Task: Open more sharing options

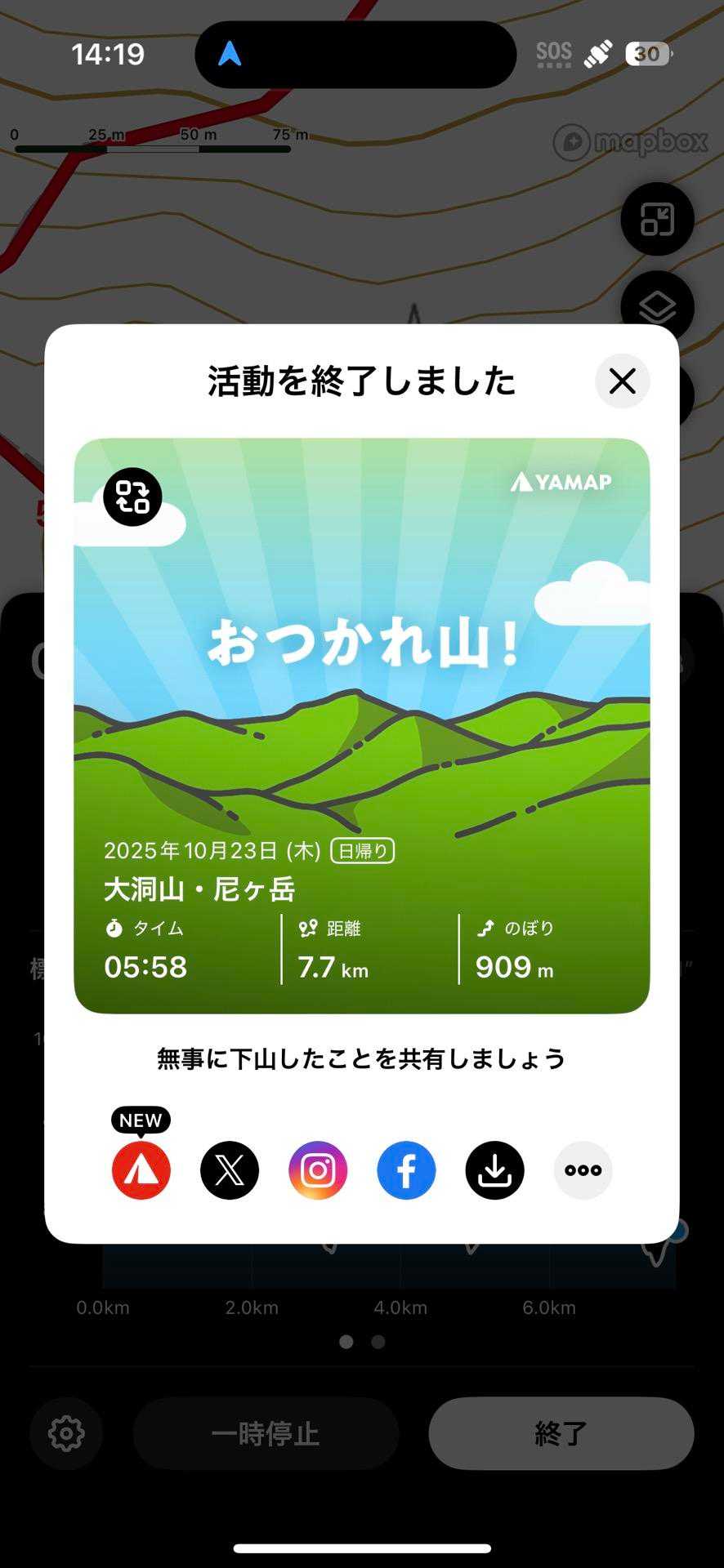Action: [583, 1170]
